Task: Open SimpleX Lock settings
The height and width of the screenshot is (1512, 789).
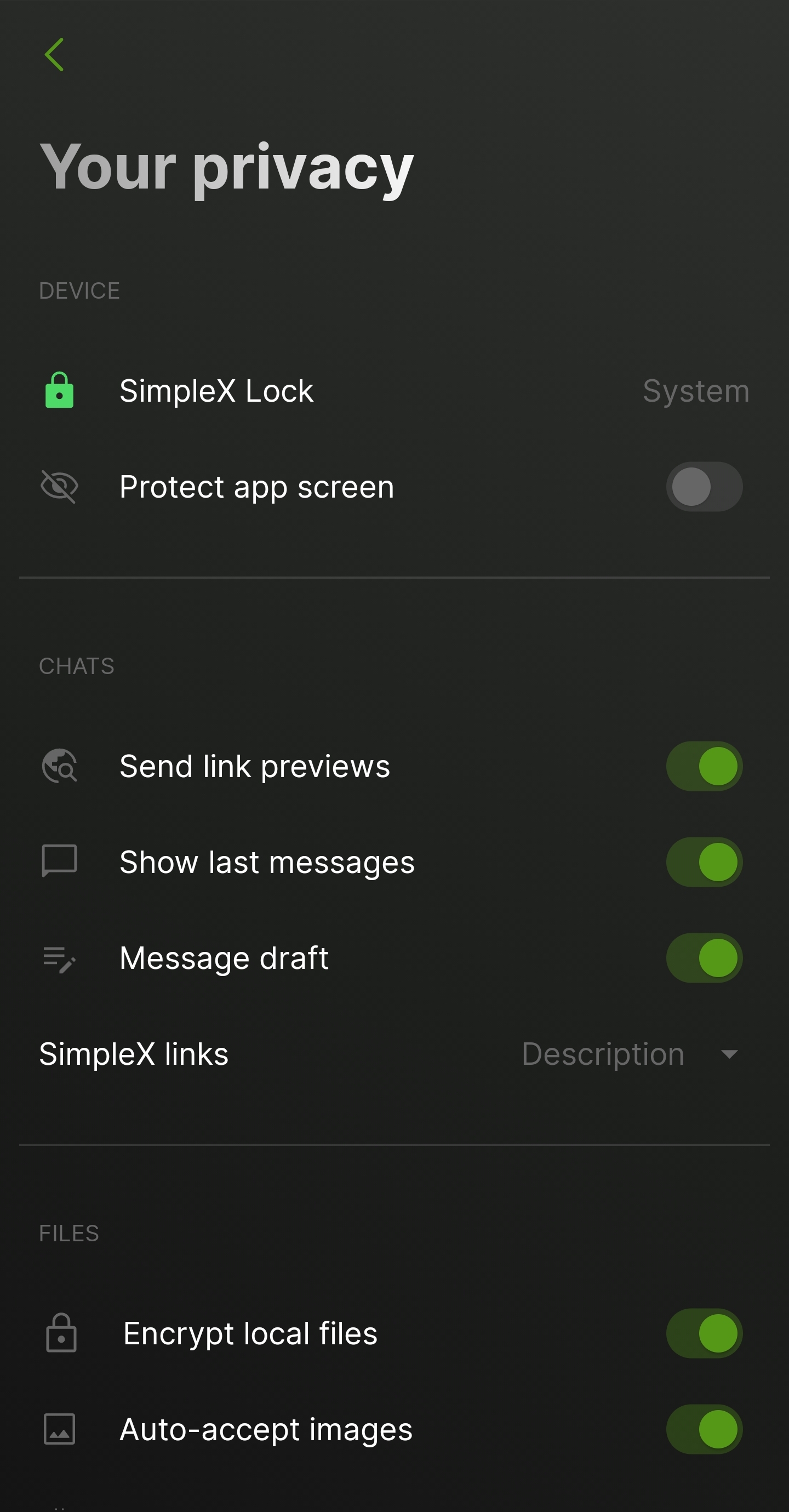Action: coord(393,391)
